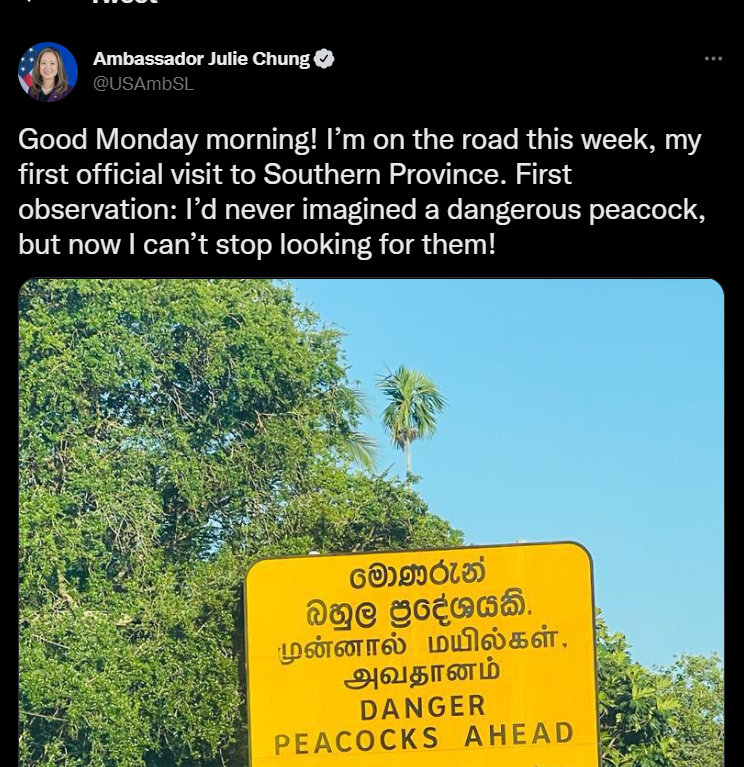Tap the Ambassador Julie Chung display name
Image resolution: width=744 pixels, height=767 pixels.
coord(201,59)
